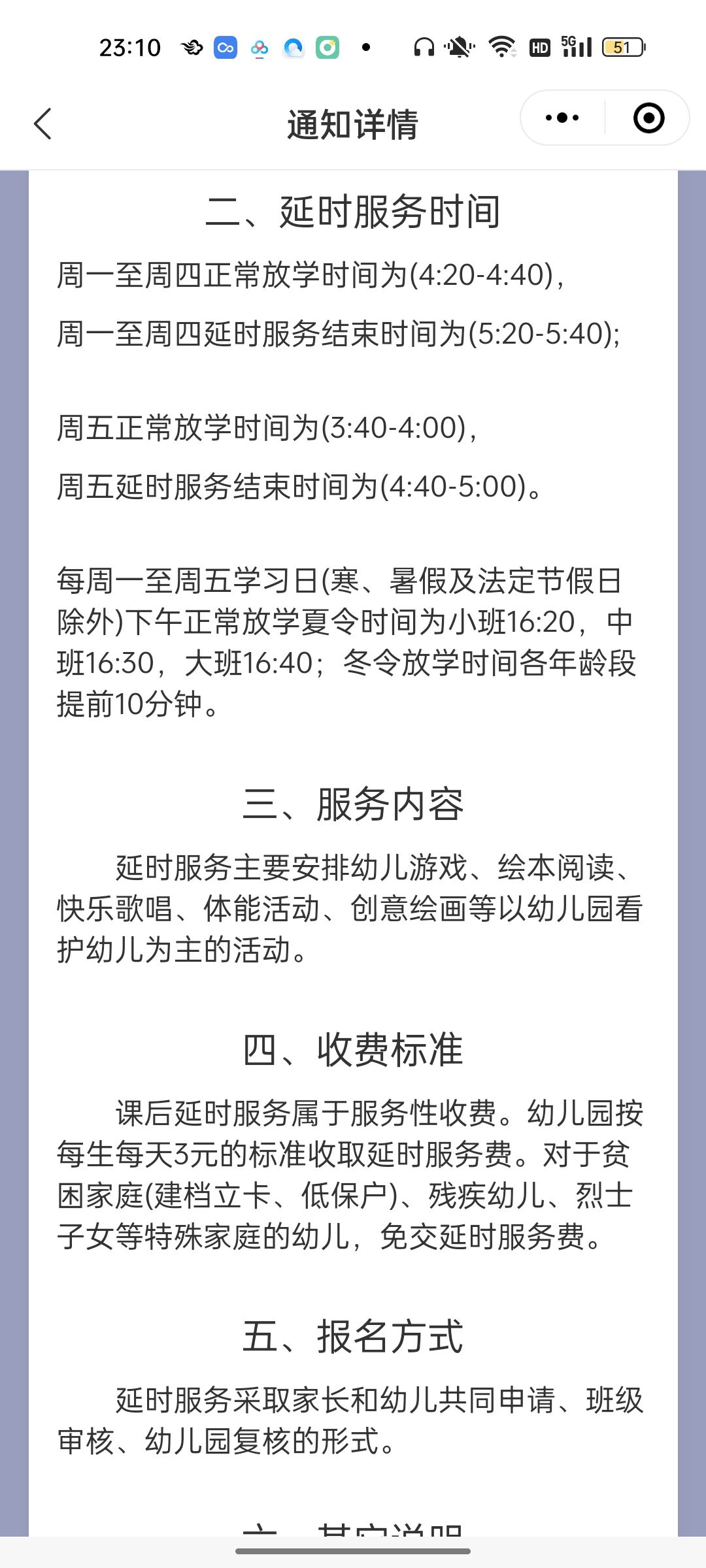Go back from the 通知详情 page

(x=42, y=123)
